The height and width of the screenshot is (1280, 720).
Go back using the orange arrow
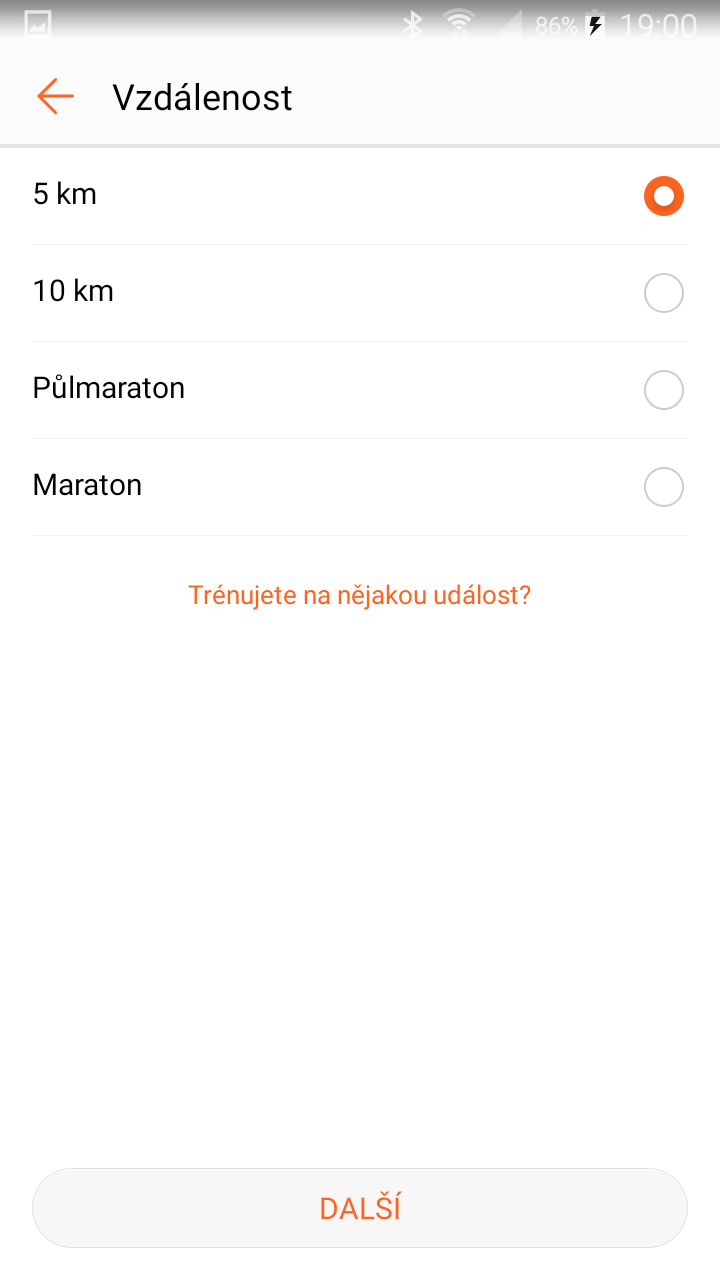pyautogui.click(x=55, y=97)
